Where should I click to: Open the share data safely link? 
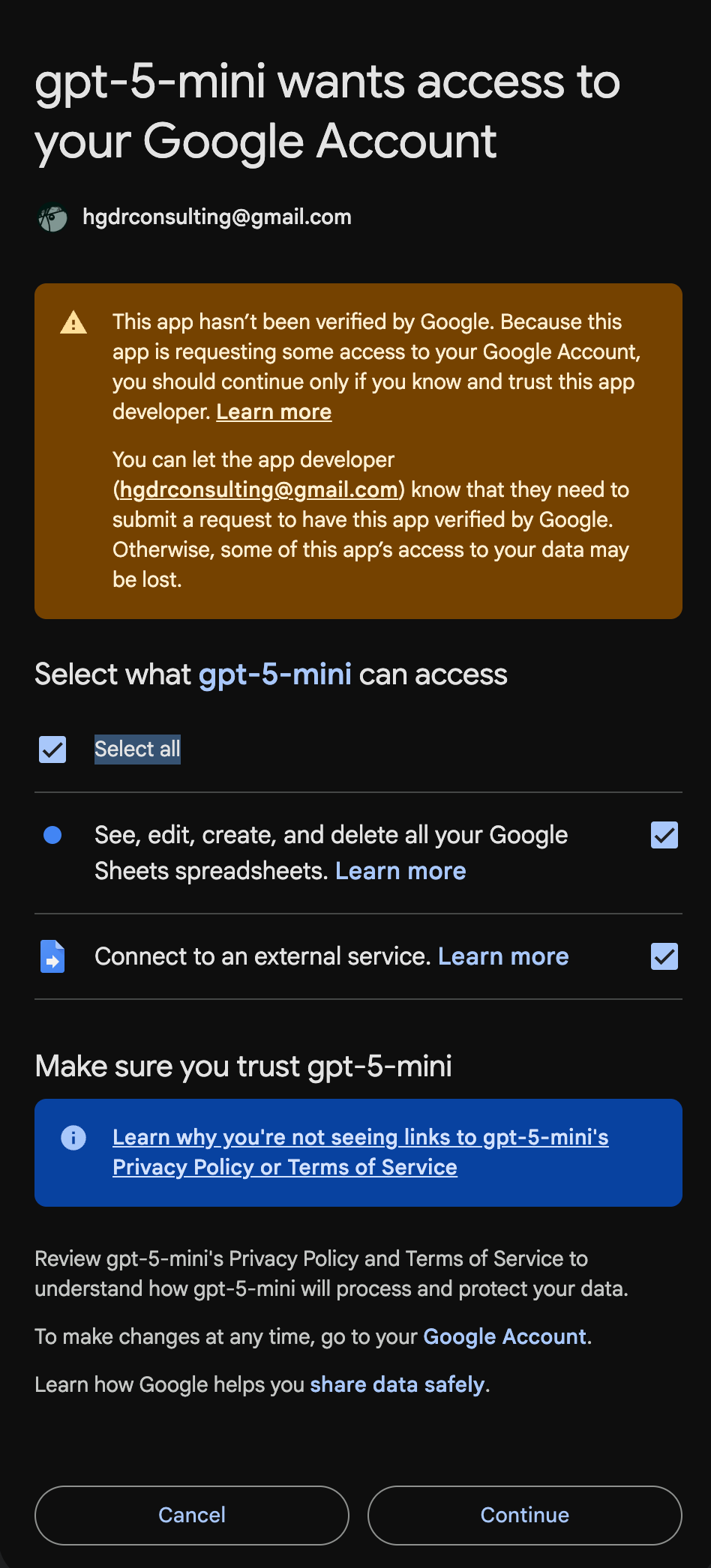point(397,1384)
